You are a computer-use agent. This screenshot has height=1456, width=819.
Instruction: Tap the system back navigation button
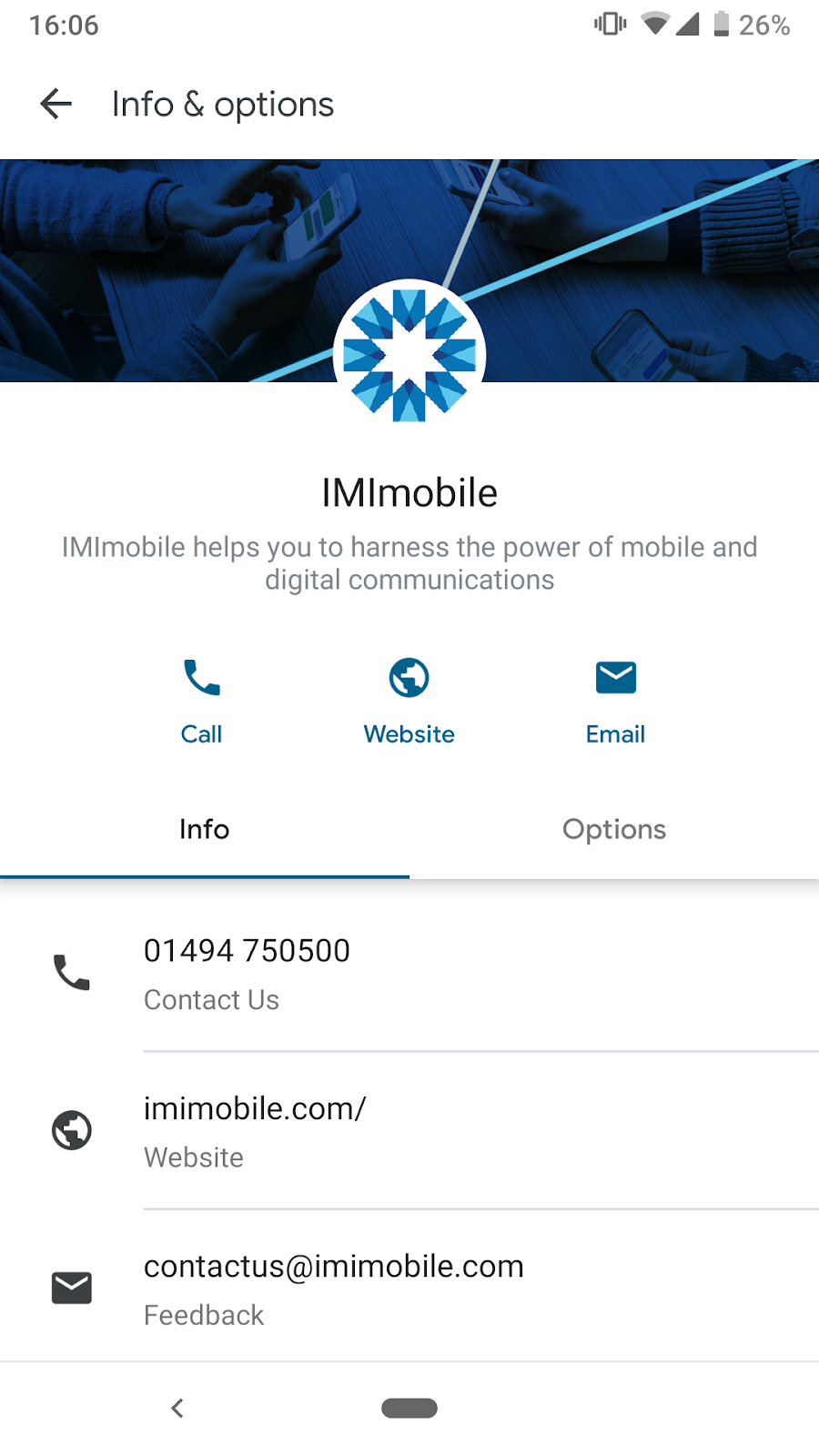point(177,1408)
